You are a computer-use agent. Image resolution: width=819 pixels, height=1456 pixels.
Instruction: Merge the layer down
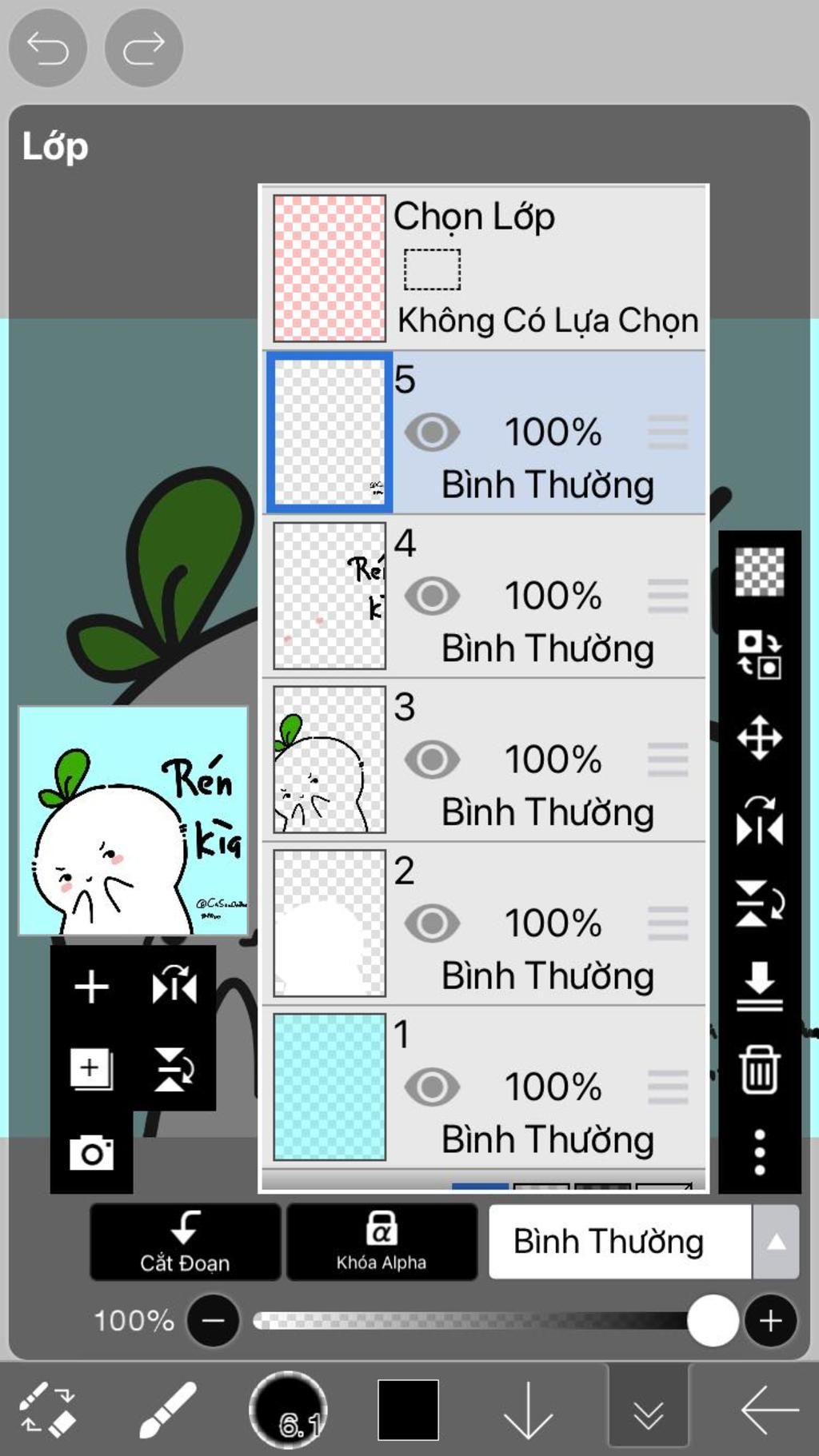759,985
